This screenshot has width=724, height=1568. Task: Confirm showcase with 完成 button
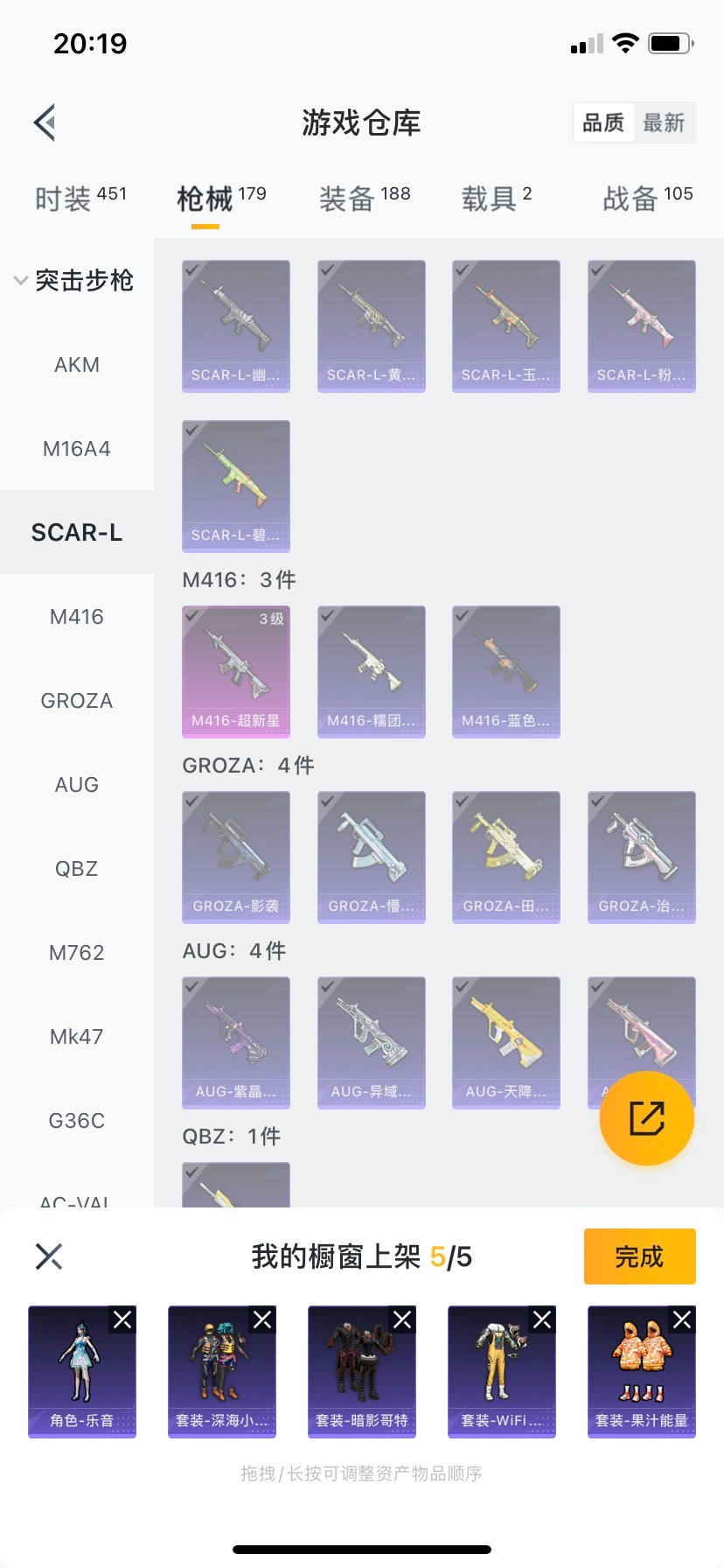point(640,1256)
